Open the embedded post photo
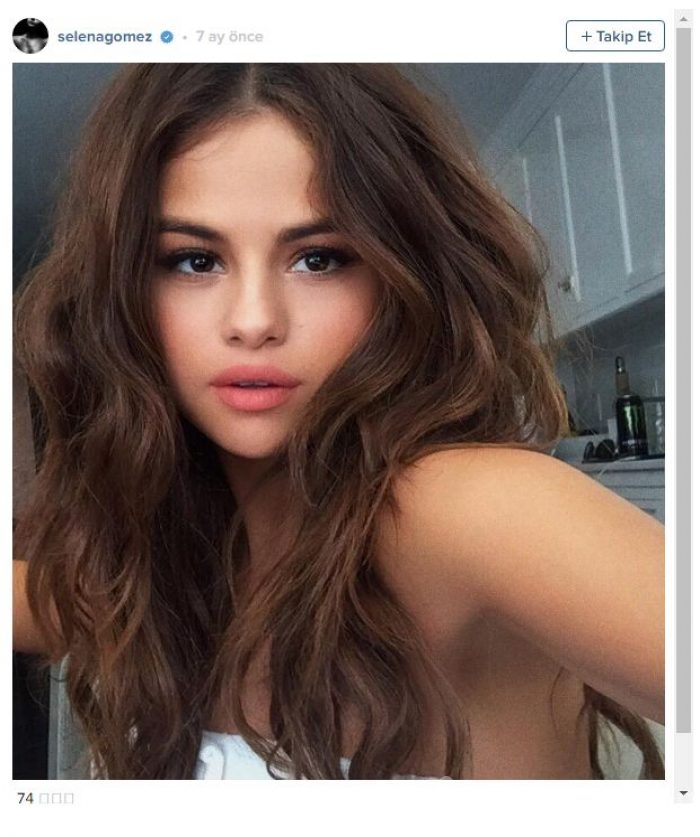Viewport: 700px width, 837px height. (338, 420)
